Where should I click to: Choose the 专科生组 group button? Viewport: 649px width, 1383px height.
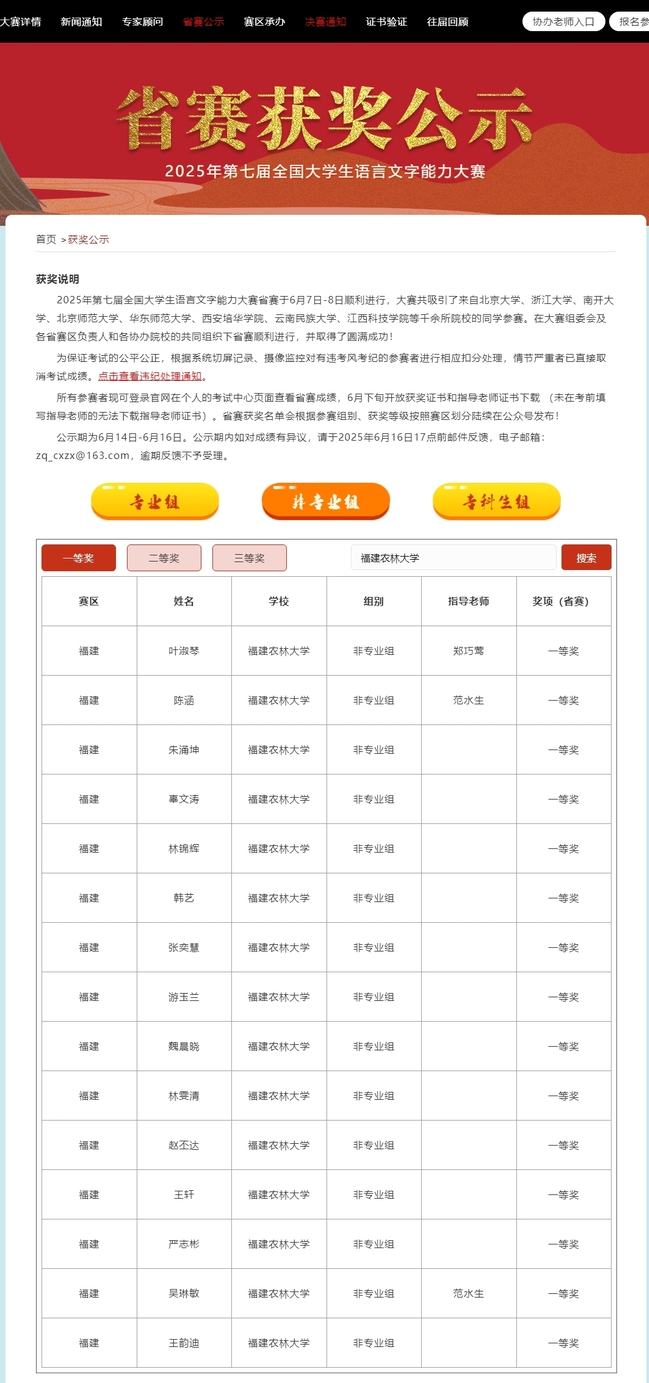pyautogui.click(x=496, y=501)
